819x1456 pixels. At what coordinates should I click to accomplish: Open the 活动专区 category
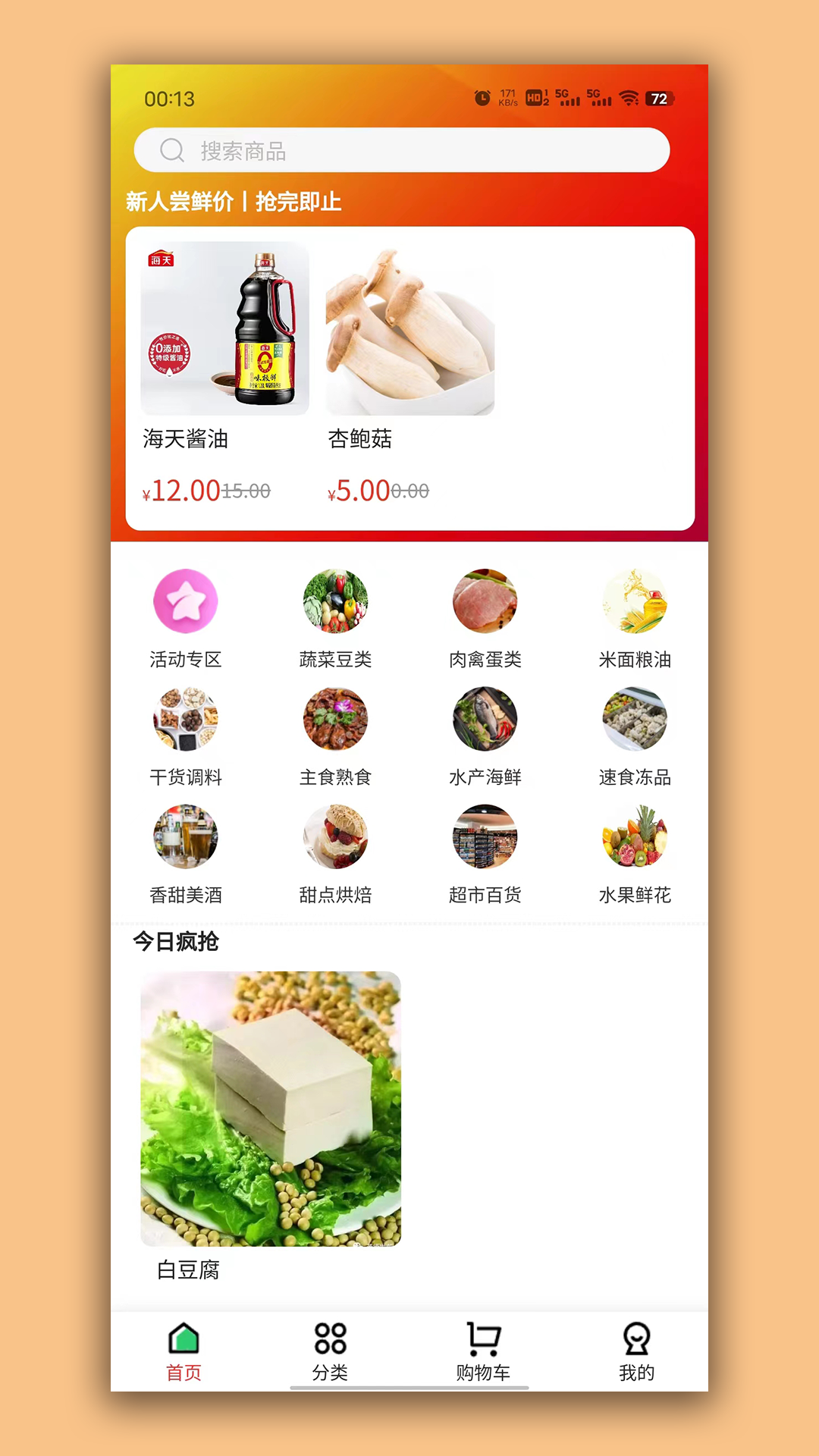[185, 601]
